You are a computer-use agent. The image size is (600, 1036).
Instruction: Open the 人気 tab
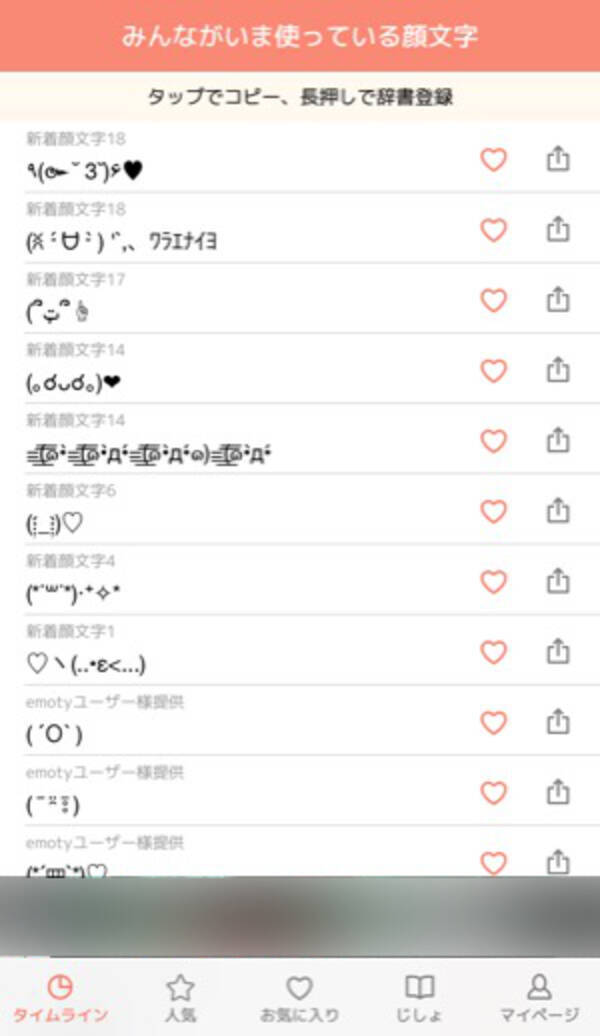[180, 999]
